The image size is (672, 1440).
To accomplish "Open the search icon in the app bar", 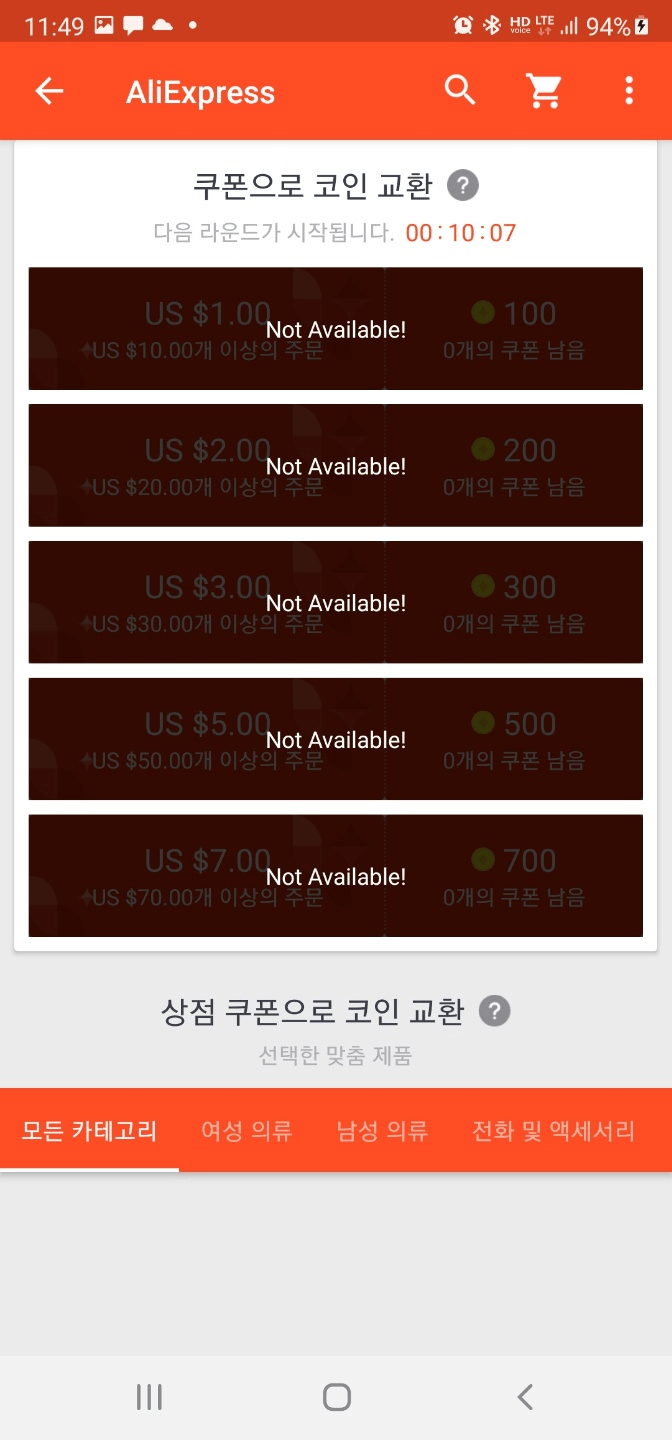I will (460, 91).
